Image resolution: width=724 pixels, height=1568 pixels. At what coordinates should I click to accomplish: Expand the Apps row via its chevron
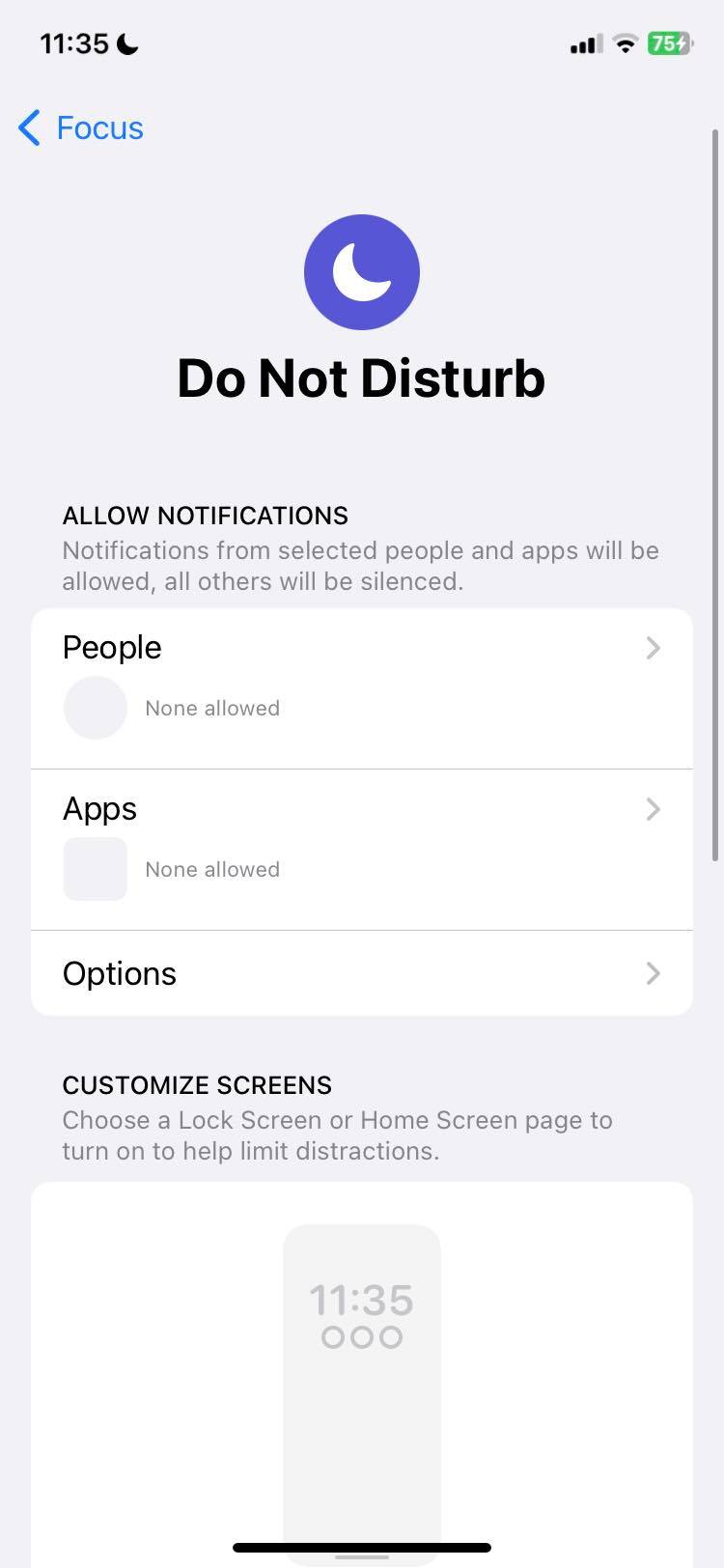point(654,809)
